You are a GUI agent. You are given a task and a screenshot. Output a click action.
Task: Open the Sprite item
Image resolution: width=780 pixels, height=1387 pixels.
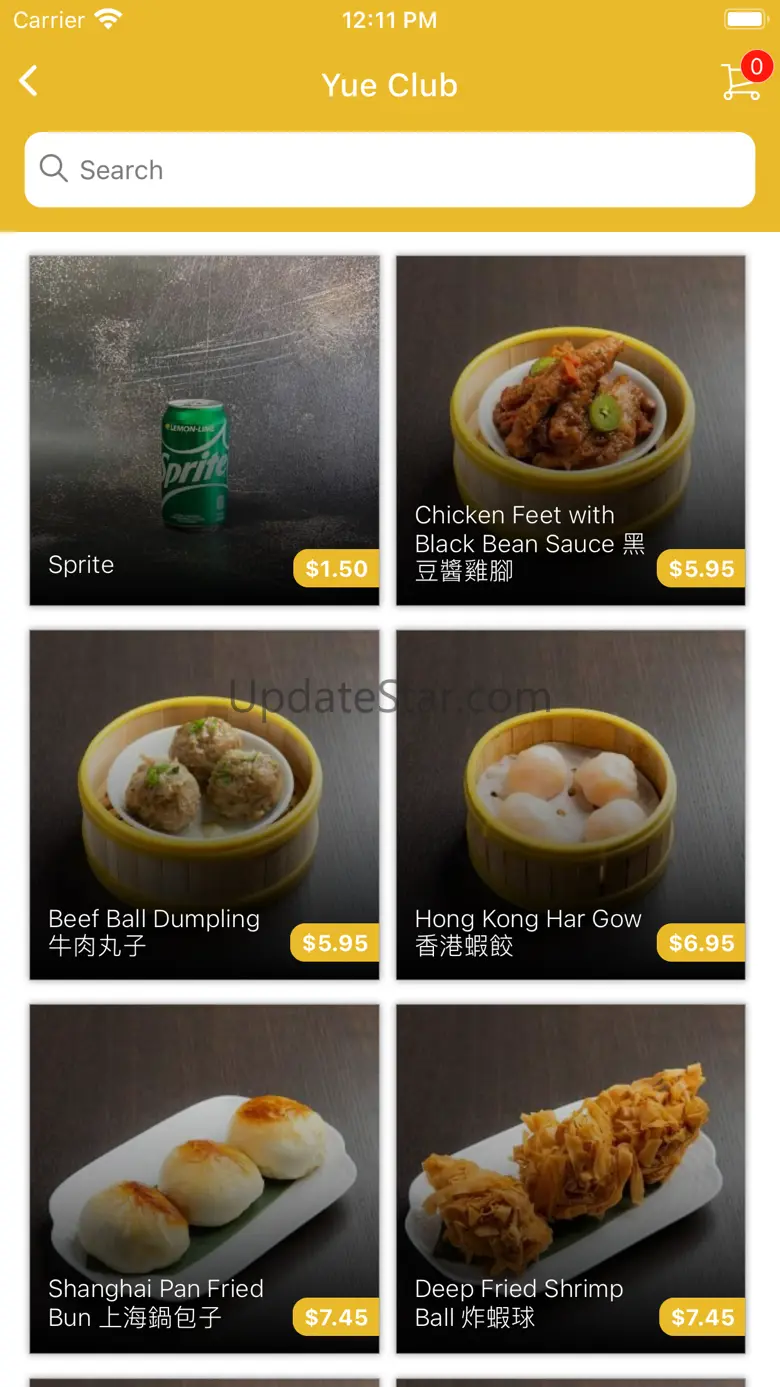pos(204,430)
